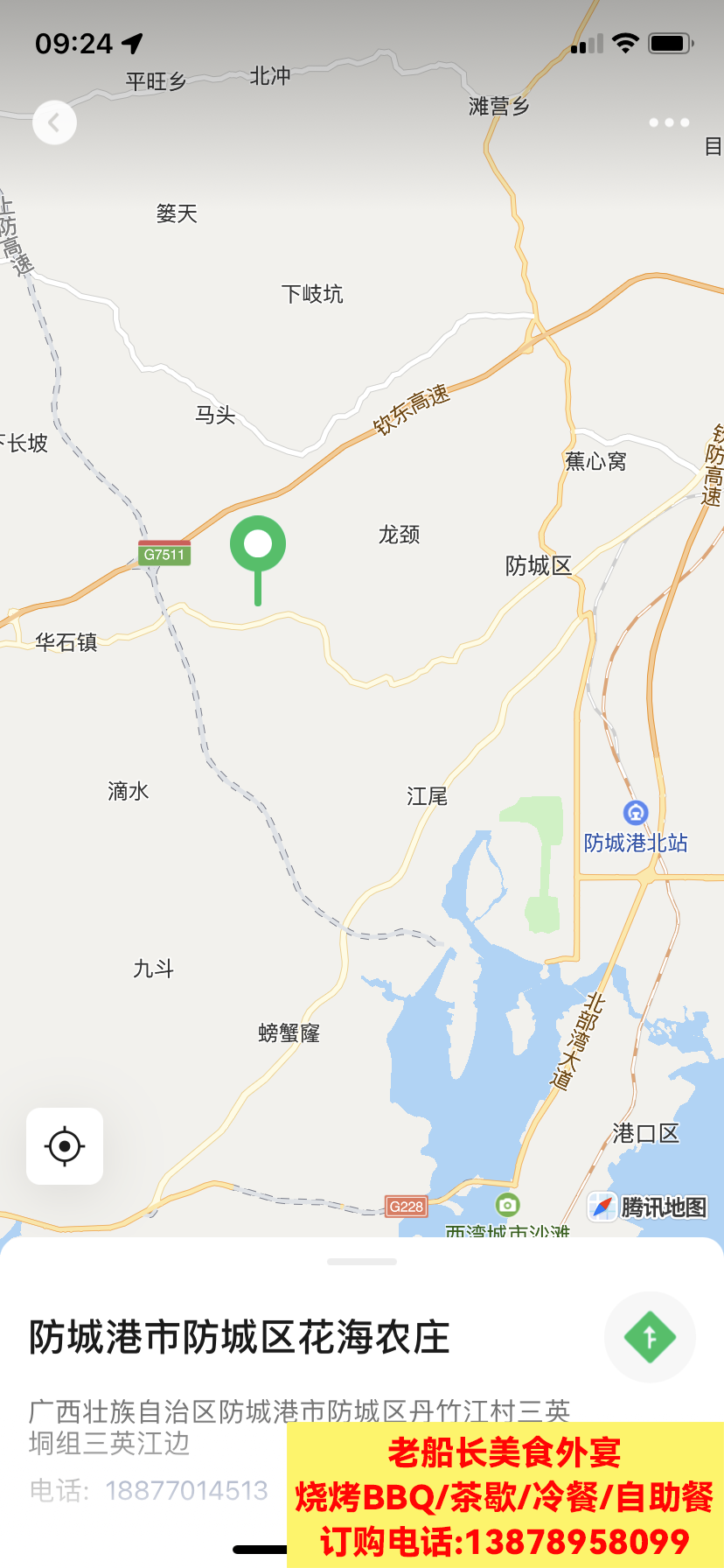Tap the green location pin on map
Viewport: 724px width, 1568px height.
(x=258, y=546)
